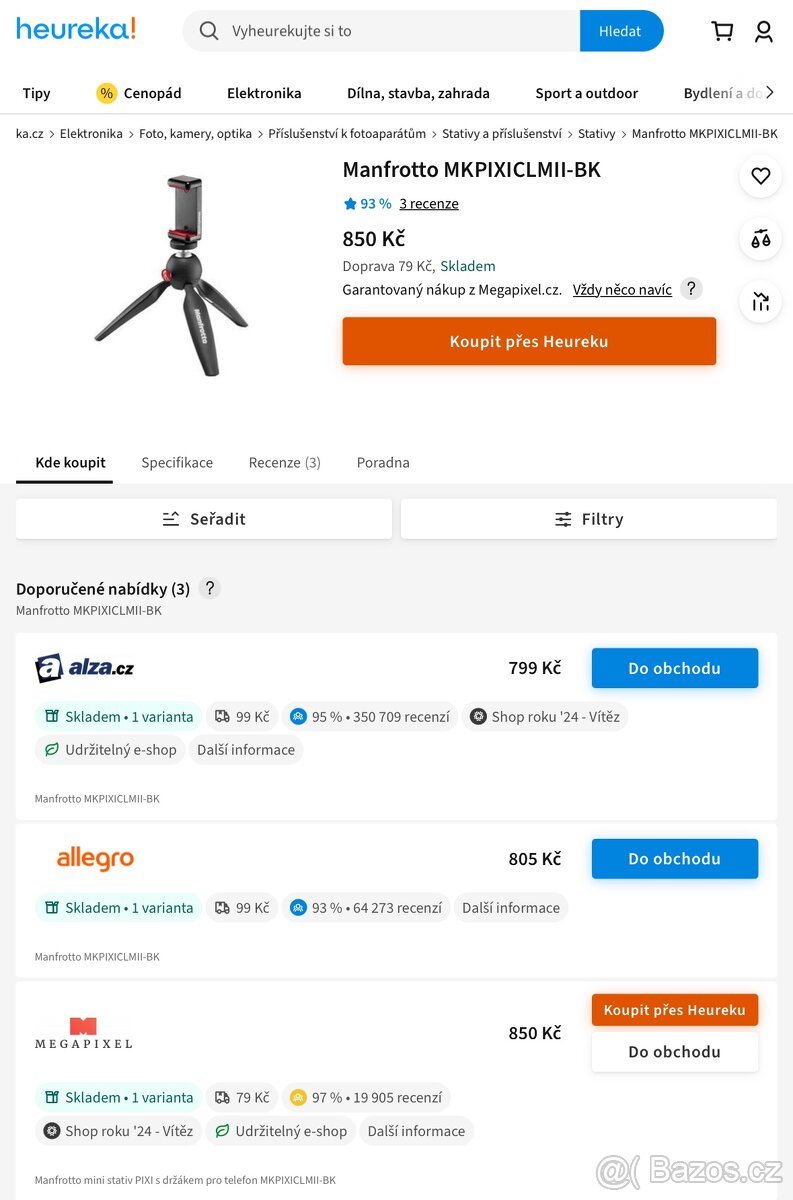Open the user account icon

pos(763,31)
